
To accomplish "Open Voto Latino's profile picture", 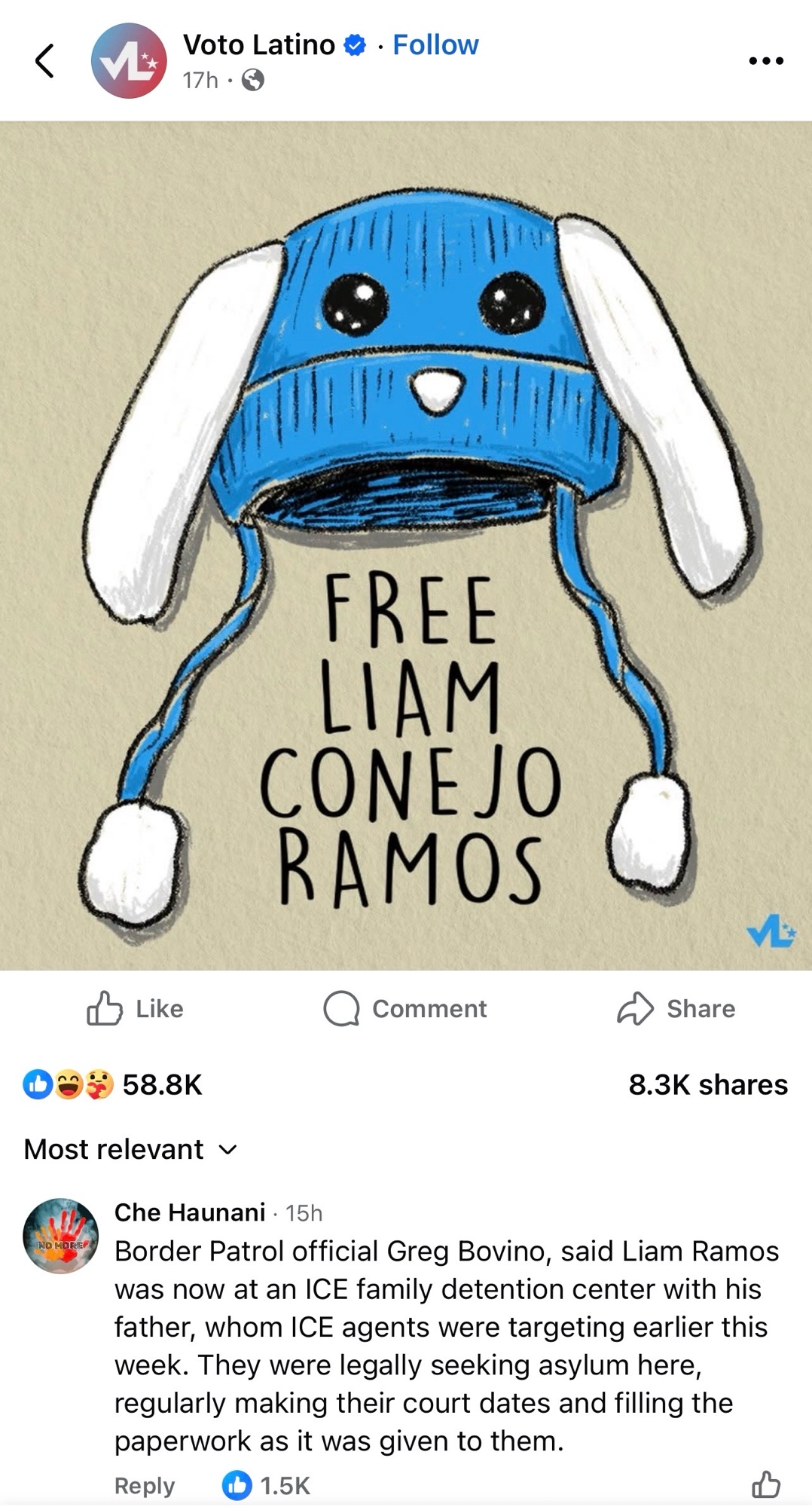I will tap(129, 60).
